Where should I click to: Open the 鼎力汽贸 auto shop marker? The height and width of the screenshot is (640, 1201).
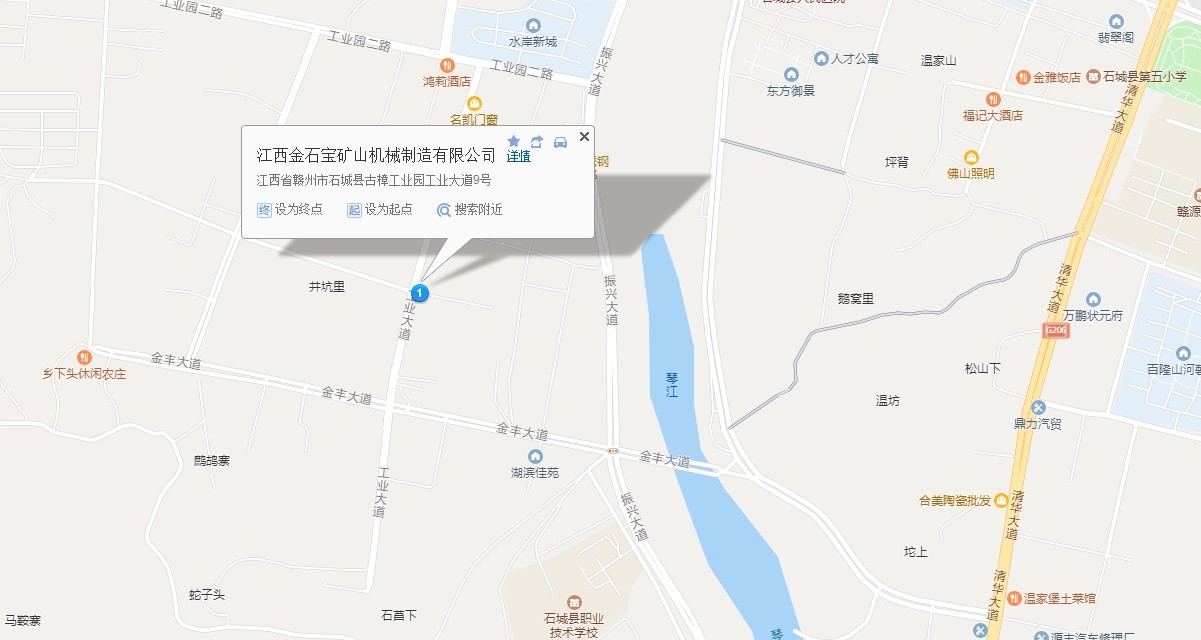pyautogui.click(x=1038, y=407)
